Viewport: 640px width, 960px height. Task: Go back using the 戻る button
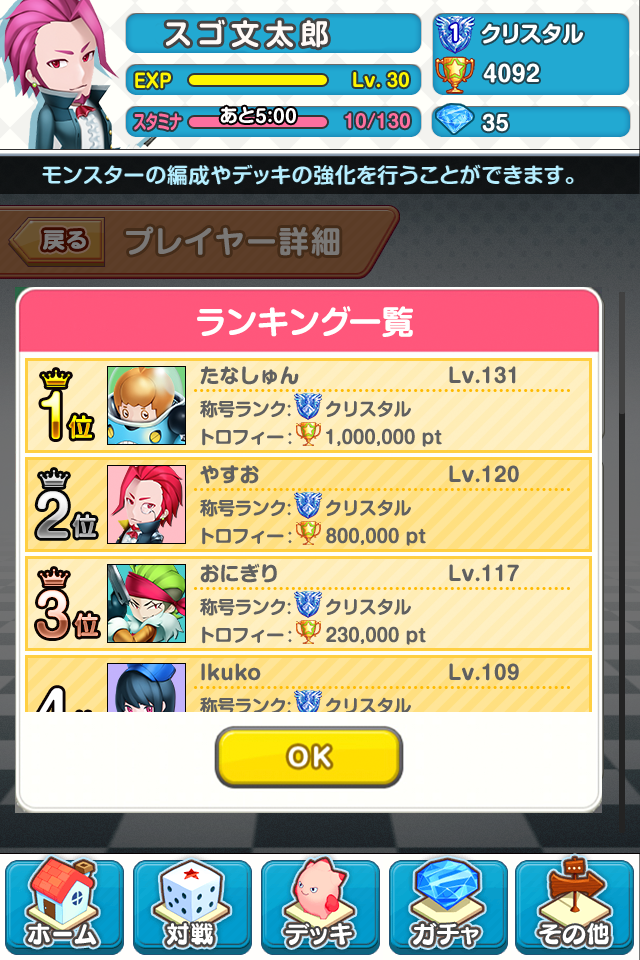(58, 242)
